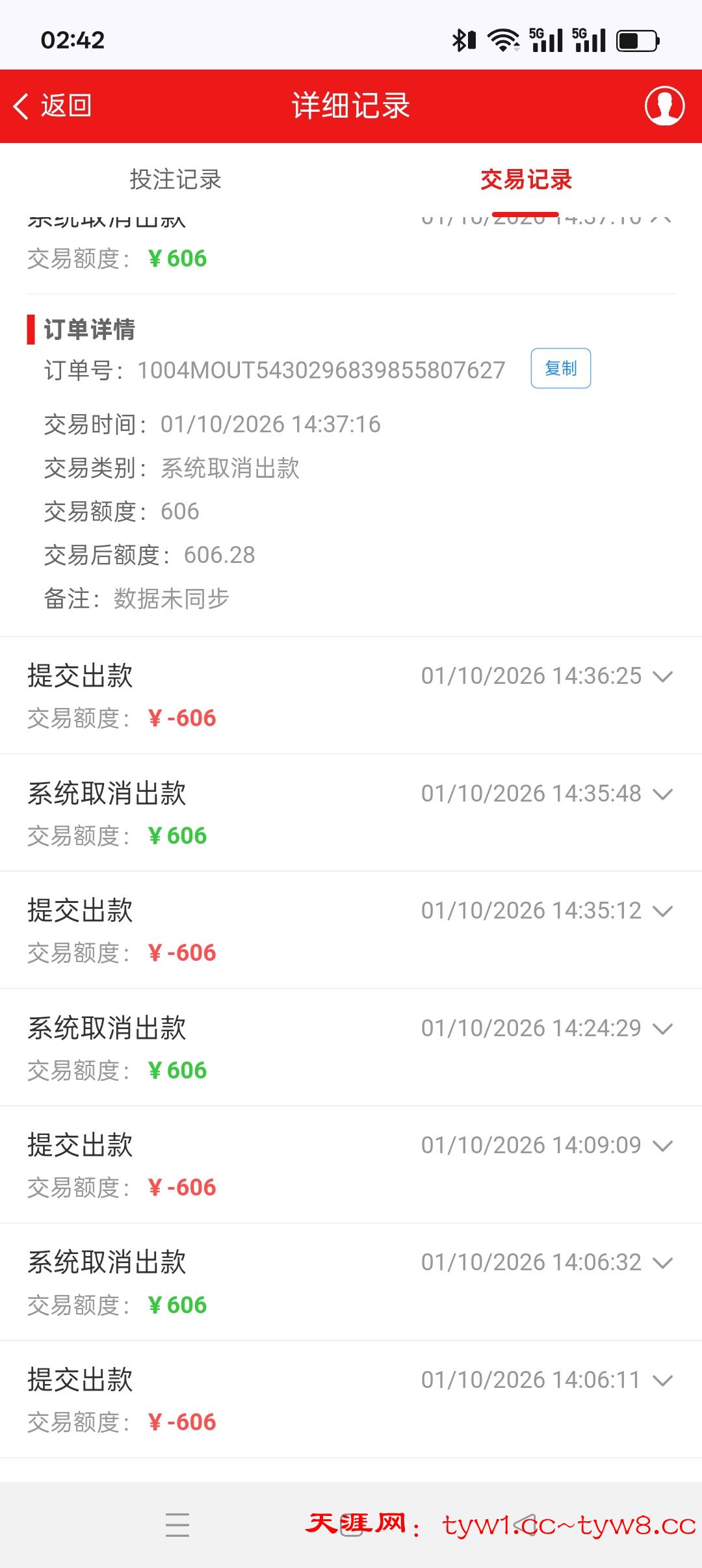Expand the 提交出款 record at 14:36:25
The height and width of the screenshot is (1568, 702).
tap(662, 677)
